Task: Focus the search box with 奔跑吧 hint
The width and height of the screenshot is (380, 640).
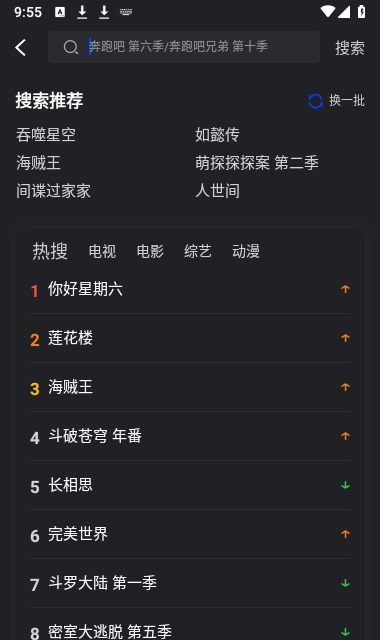Action: (x=184, y=47)
